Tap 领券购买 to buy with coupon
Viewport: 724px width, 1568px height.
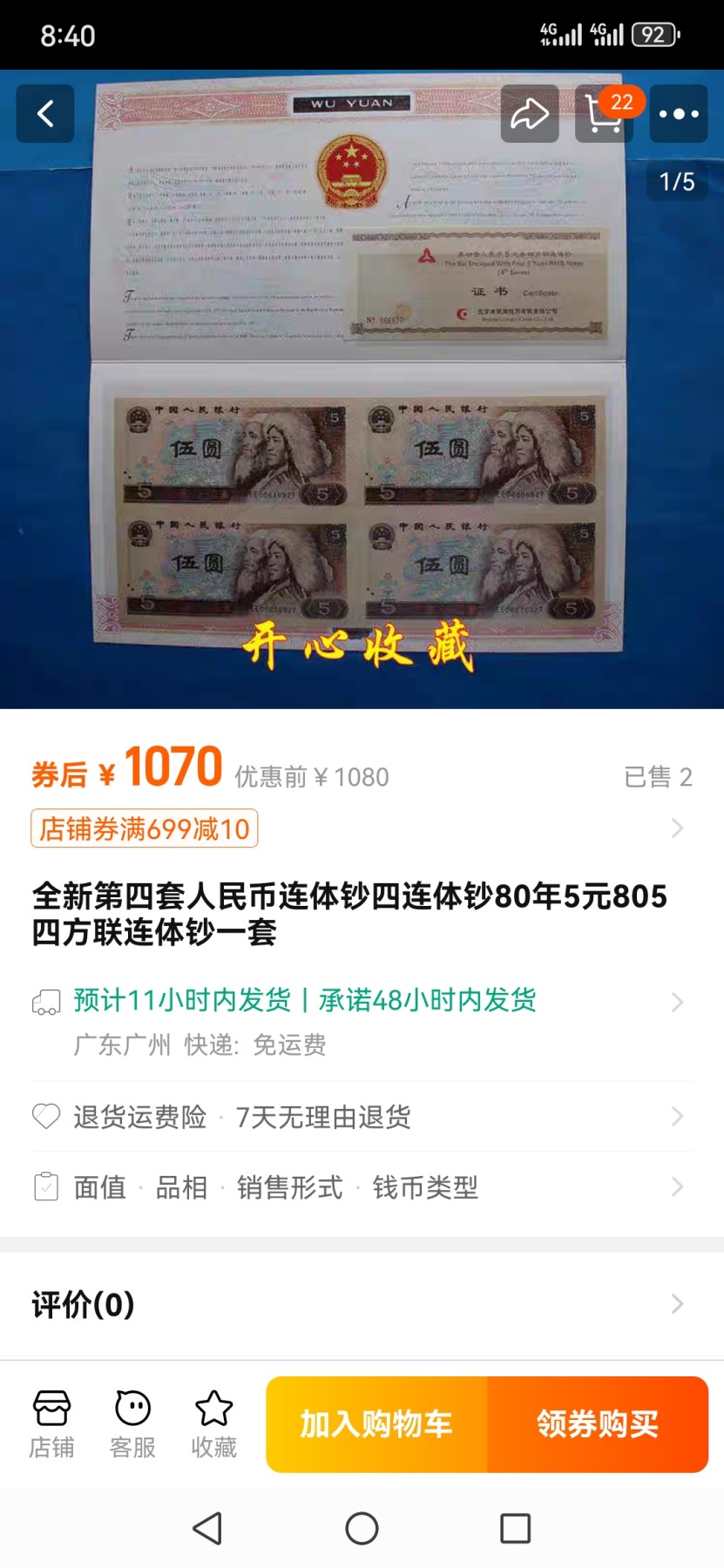[x=598, y=1424]
